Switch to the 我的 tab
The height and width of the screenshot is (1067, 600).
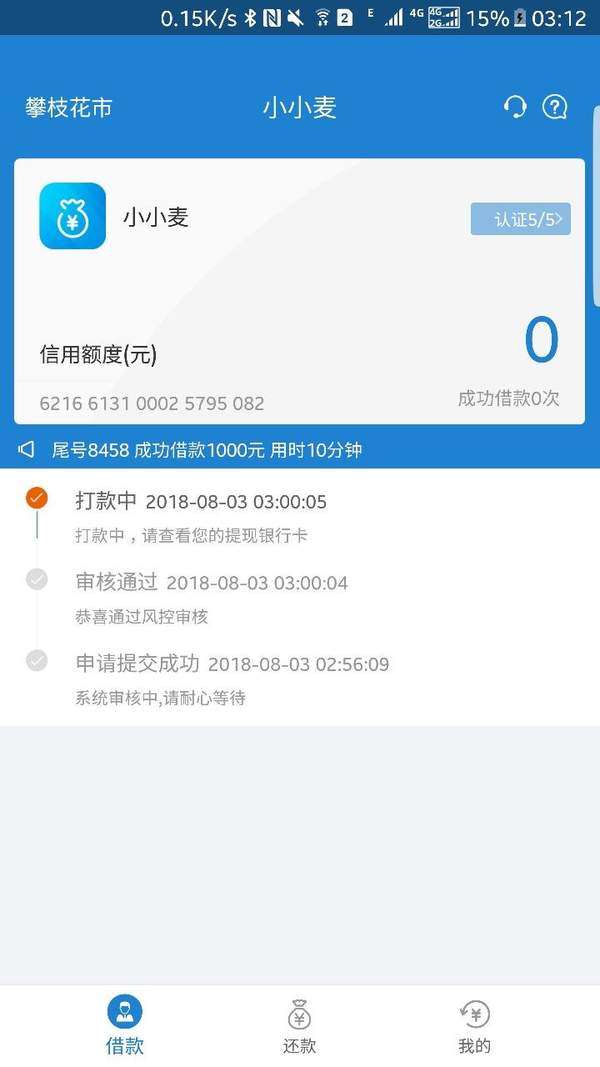click(x=475, y=1027)
